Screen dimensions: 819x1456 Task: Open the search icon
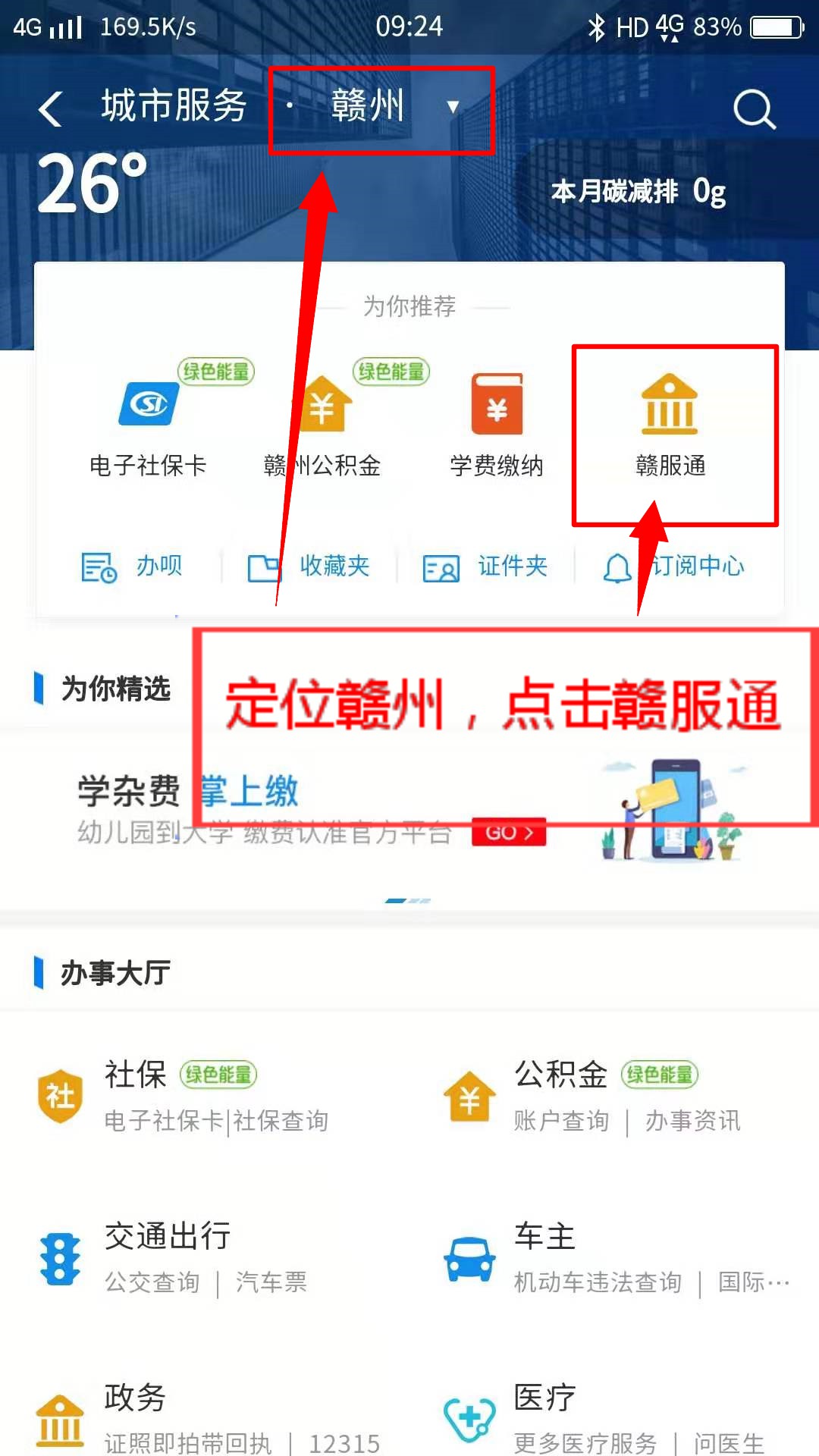click(x=754, y=110)
